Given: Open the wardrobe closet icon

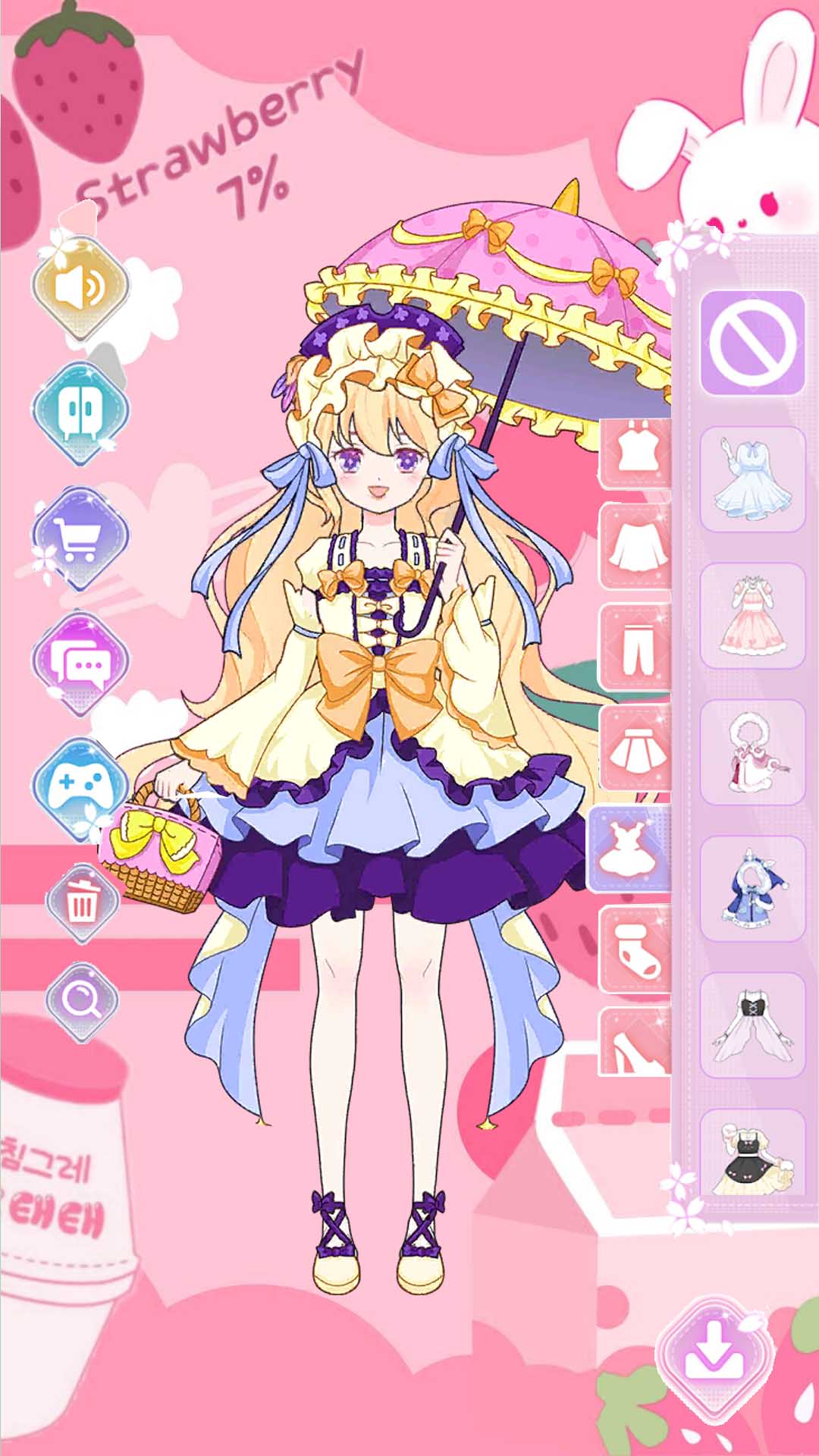Looking at the screenshot, I should 81,412.
